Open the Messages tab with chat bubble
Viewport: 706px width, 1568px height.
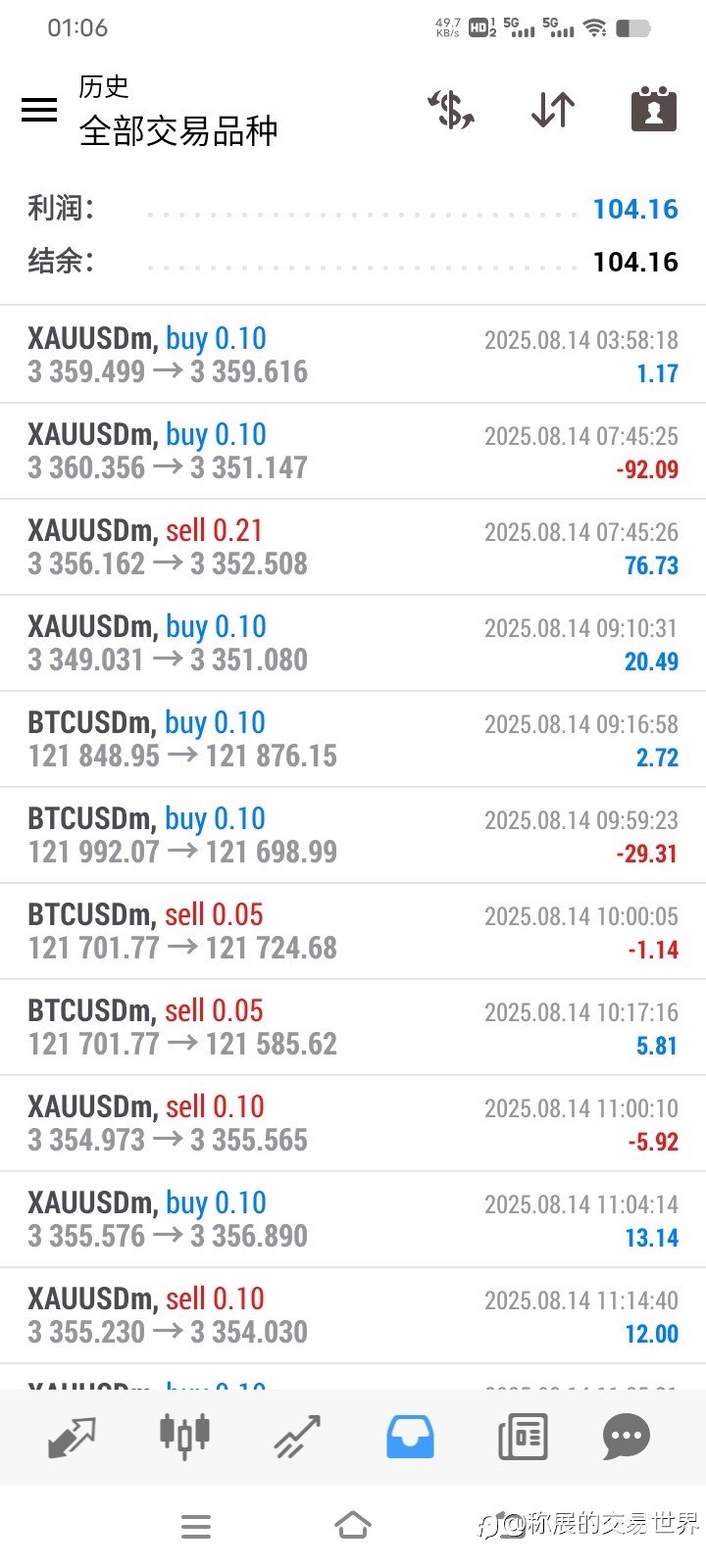click(626, 1438)
